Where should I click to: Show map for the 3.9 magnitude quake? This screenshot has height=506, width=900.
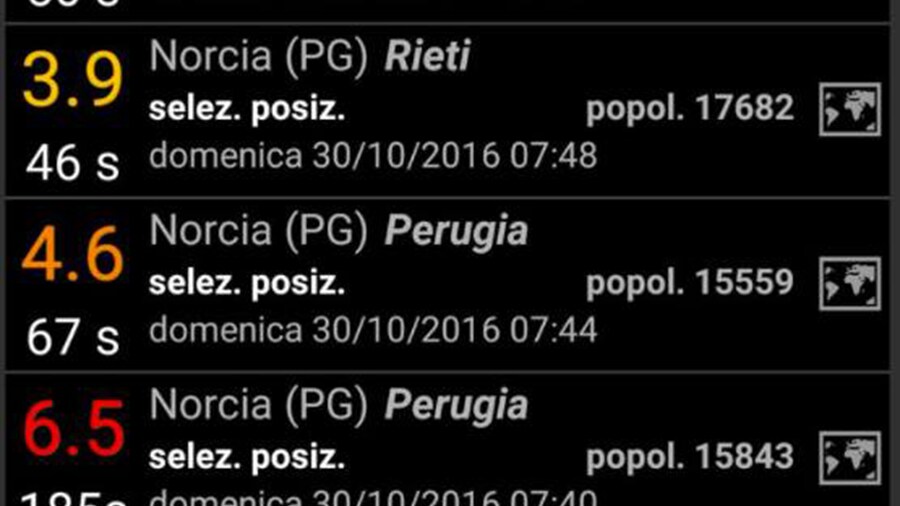pyautogui.click(x=850, y=109)
